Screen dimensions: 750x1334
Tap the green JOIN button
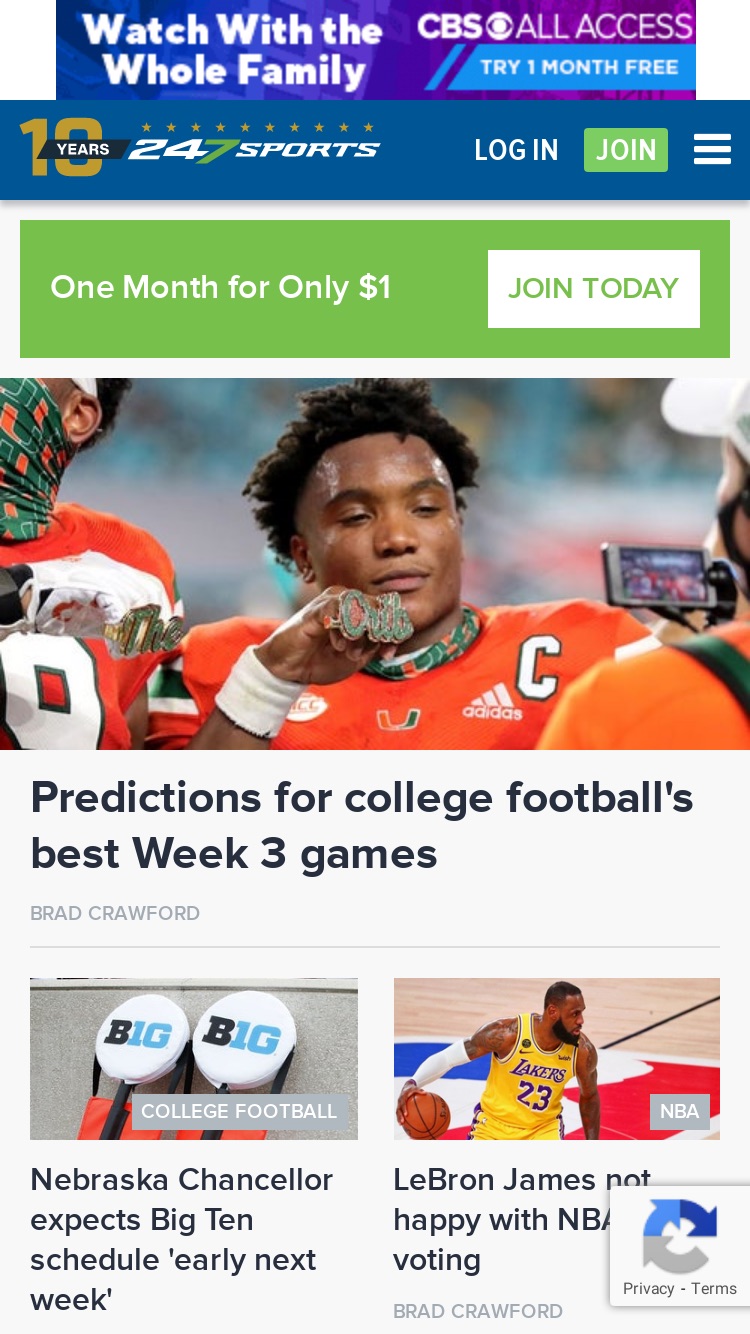(626, 150)
